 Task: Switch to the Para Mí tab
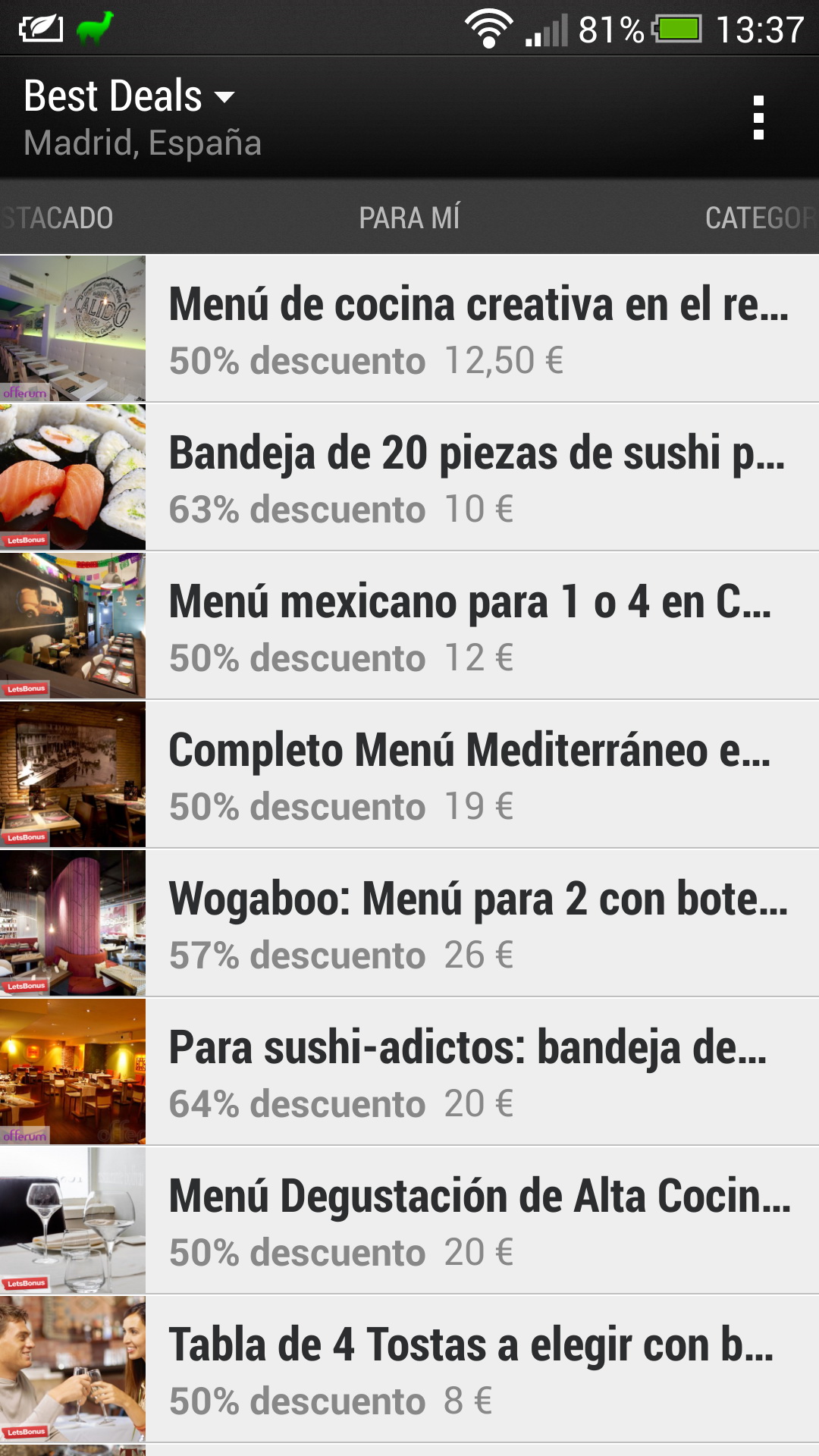click(x=409, y=218)
